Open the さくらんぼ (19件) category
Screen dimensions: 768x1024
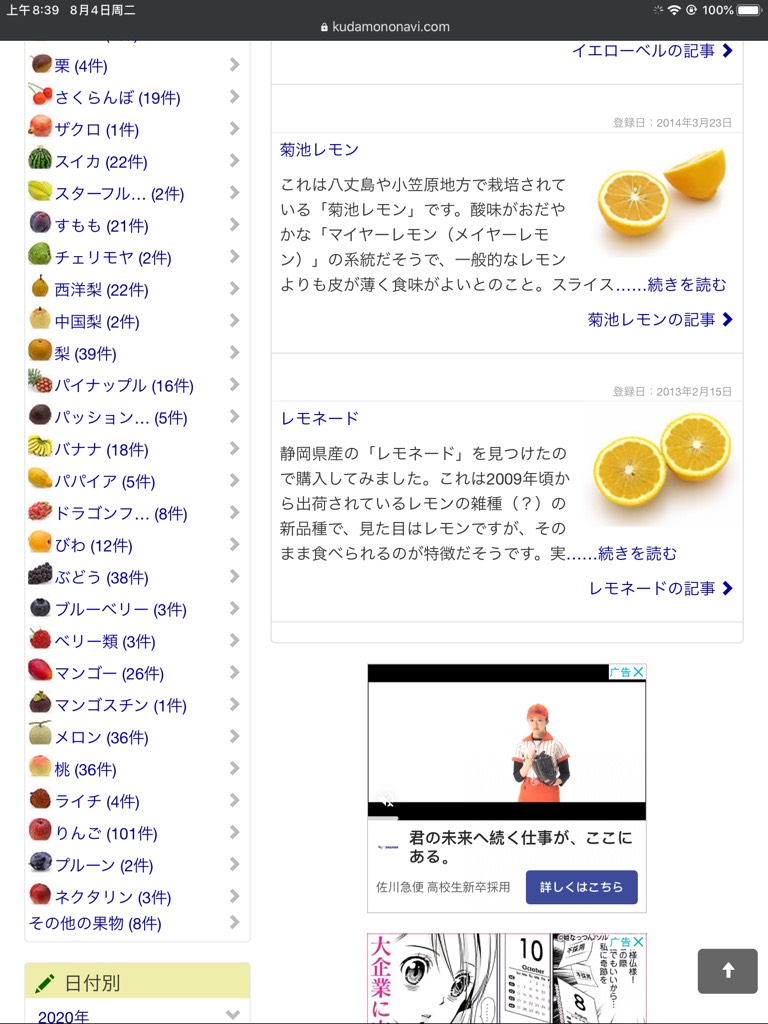(117, 98)
